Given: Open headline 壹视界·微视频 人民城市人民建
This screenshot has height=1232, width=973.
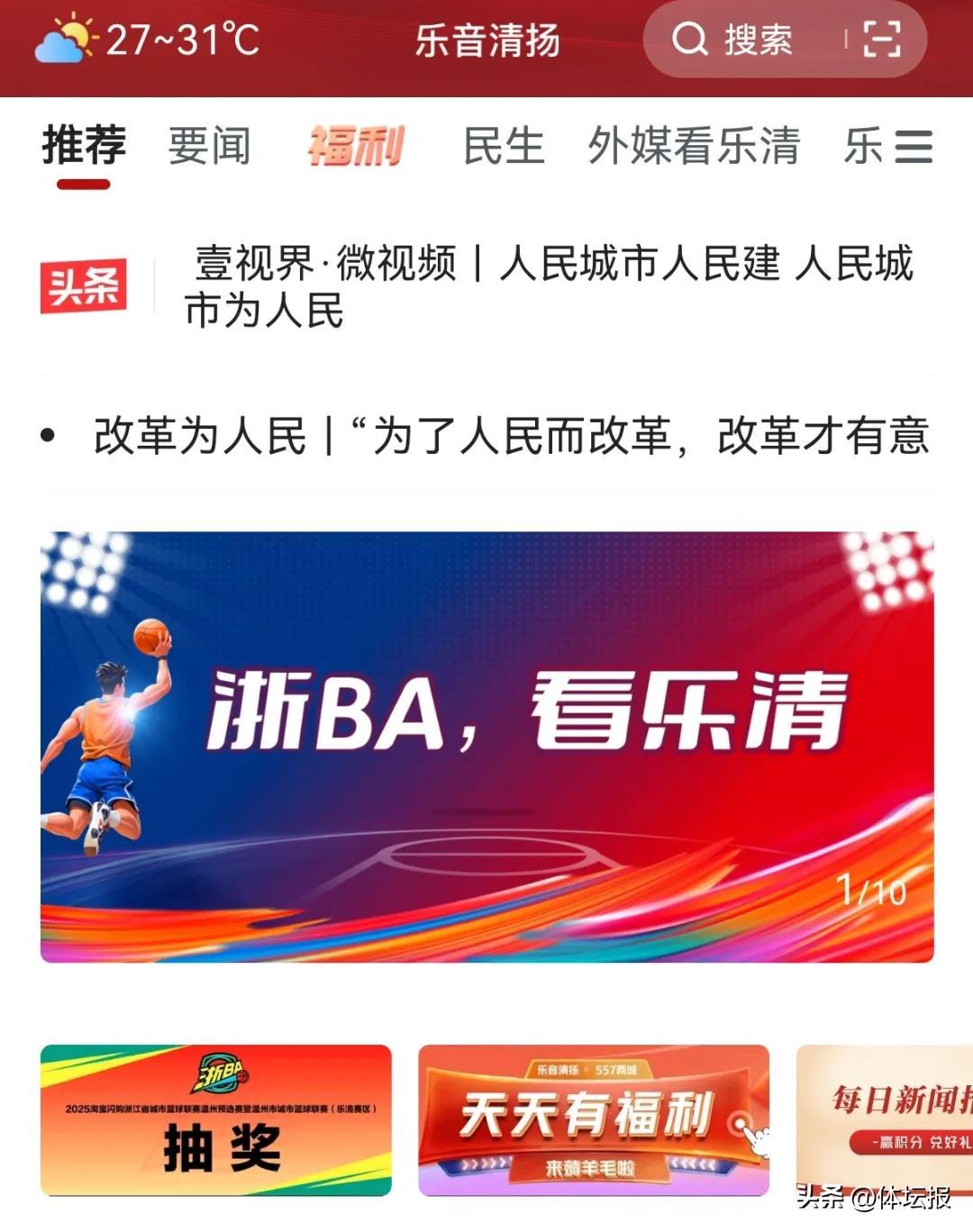Looking at the screenshot, I should pyautogui.click(x=548, y=286).
